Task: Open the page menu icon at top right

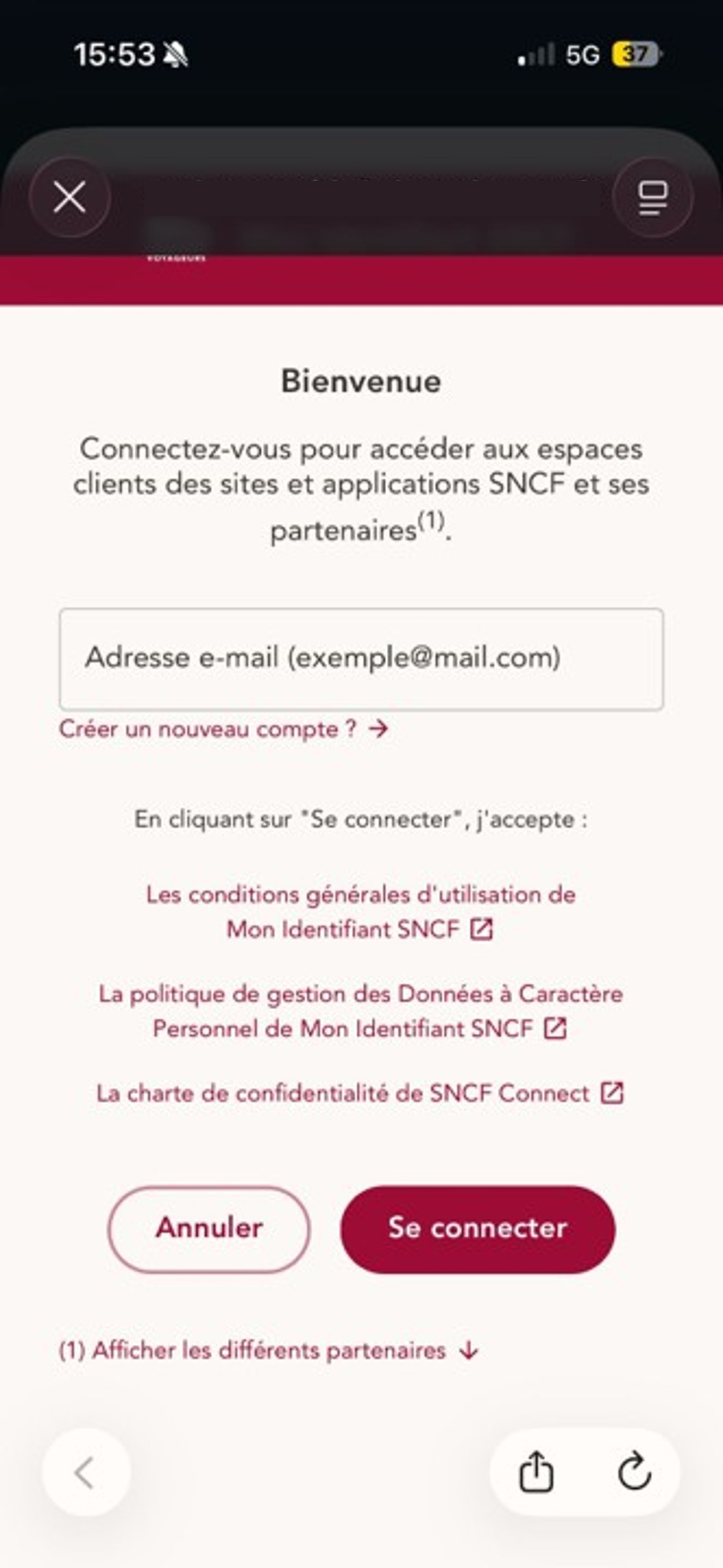Action: pyautogui.click(x=653, y=197)
